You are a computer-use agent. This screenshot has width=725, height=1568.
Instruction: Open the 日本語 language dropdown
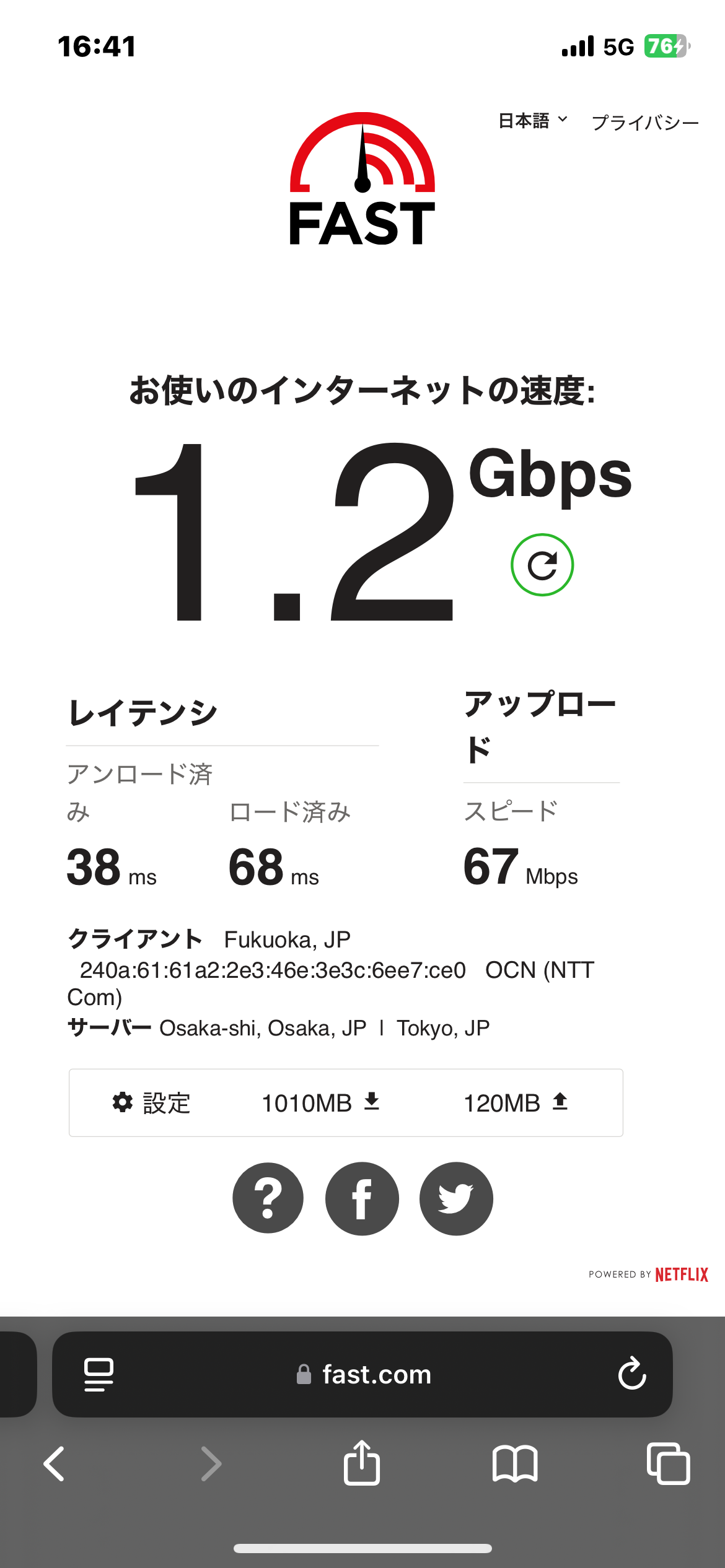(532, 121)
